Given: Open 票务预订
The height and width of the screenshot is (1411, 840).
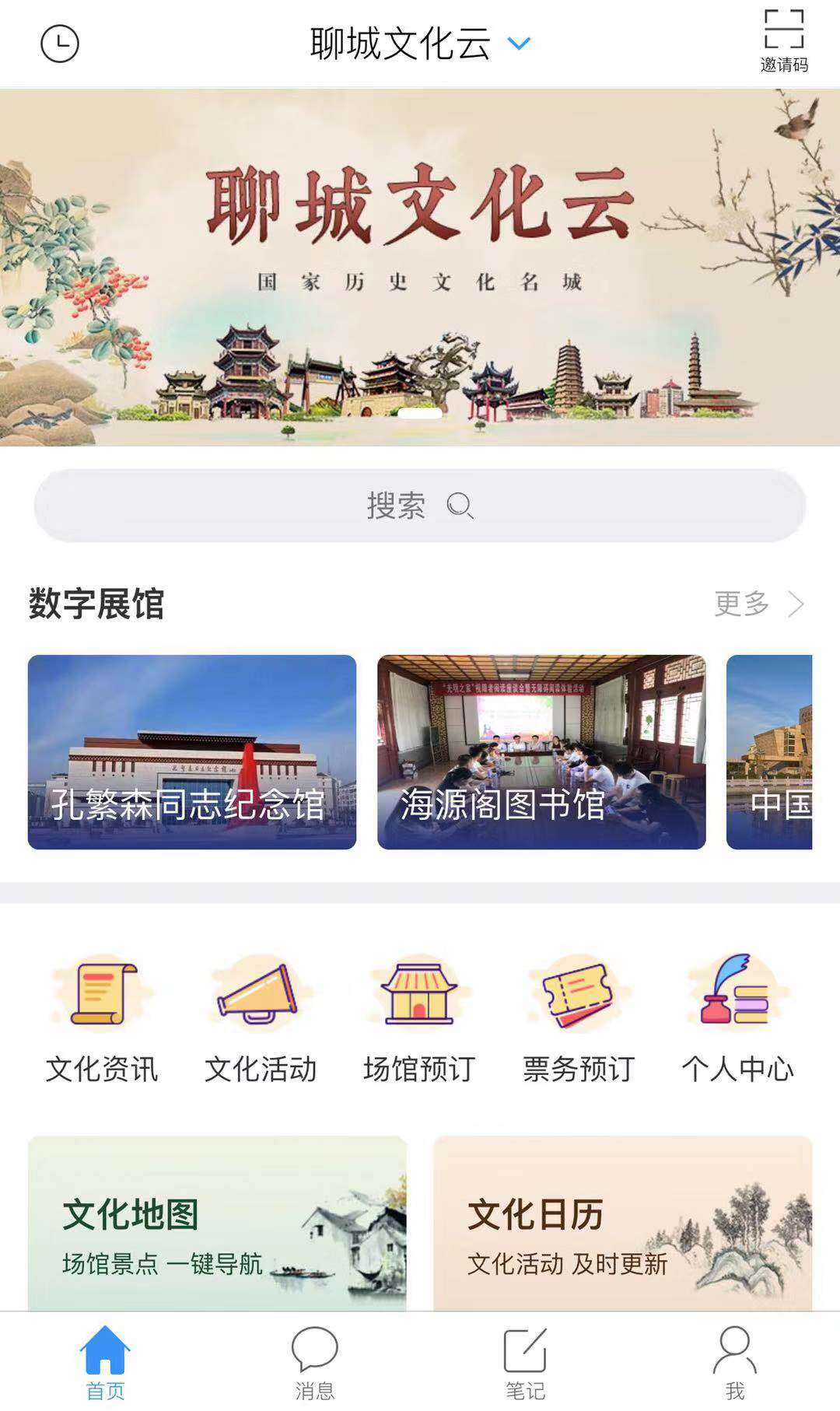Looking at the screenshot, I should coord(578,1020).
